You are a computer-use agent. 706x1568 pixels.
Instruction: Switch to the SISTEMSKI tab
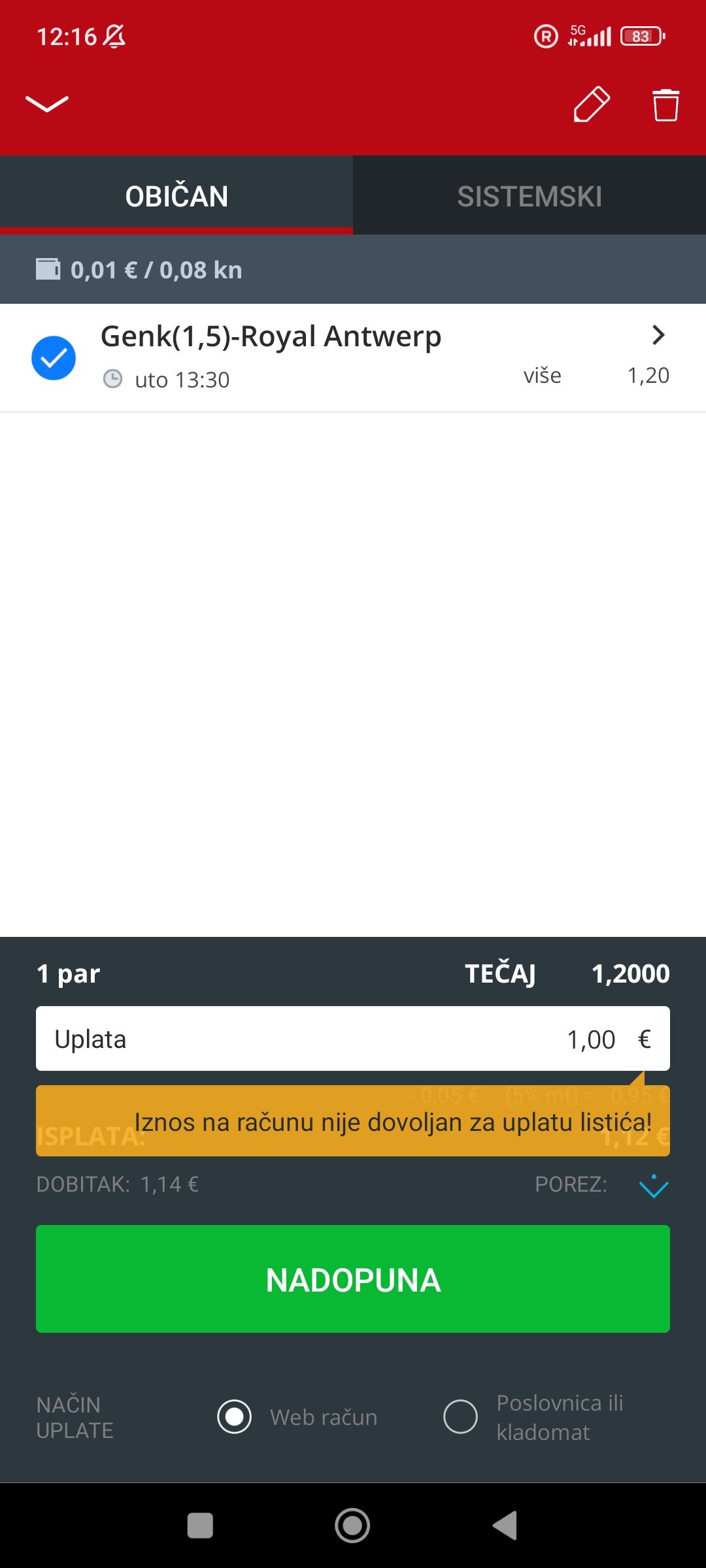coord(529,196)
